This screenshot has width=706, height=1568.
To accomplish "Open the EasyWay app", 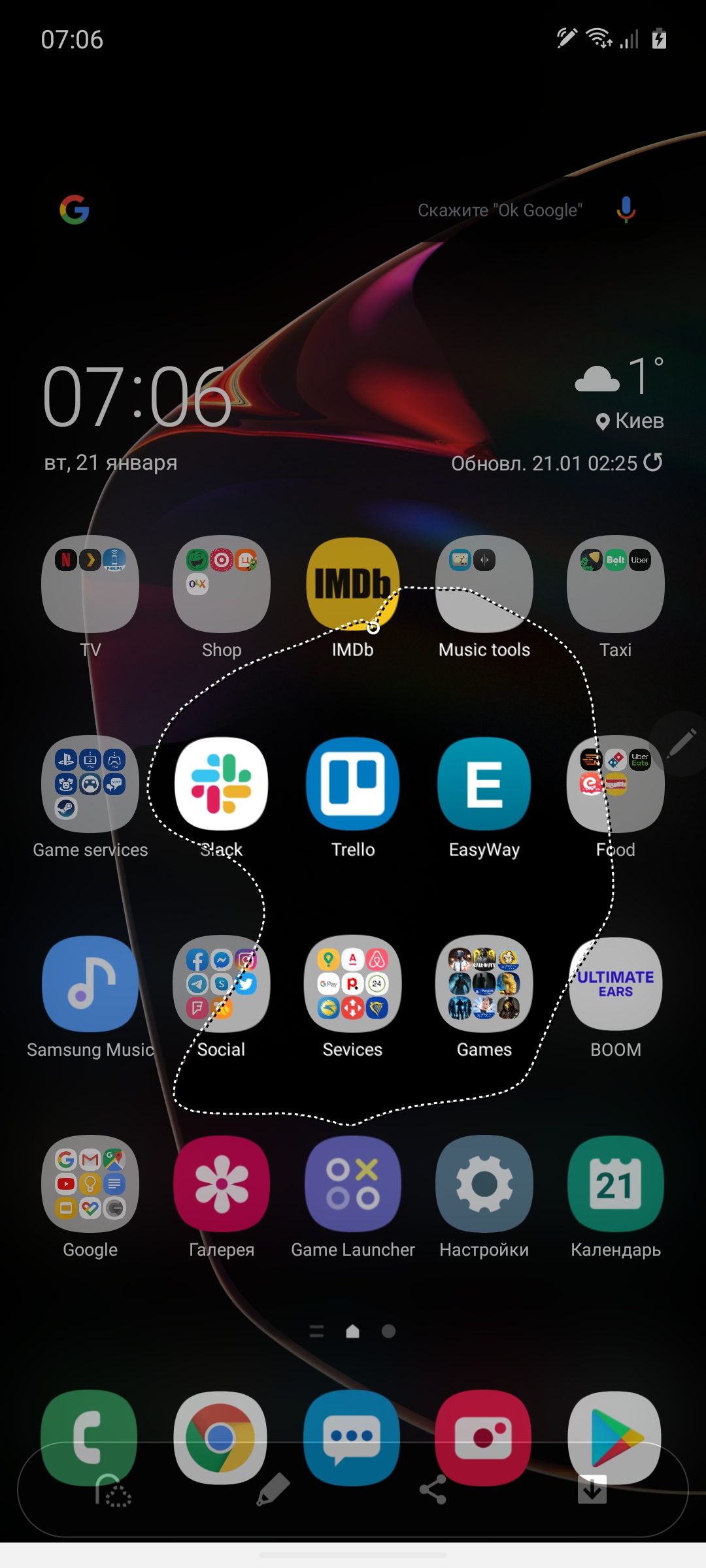I will point(484,784).
